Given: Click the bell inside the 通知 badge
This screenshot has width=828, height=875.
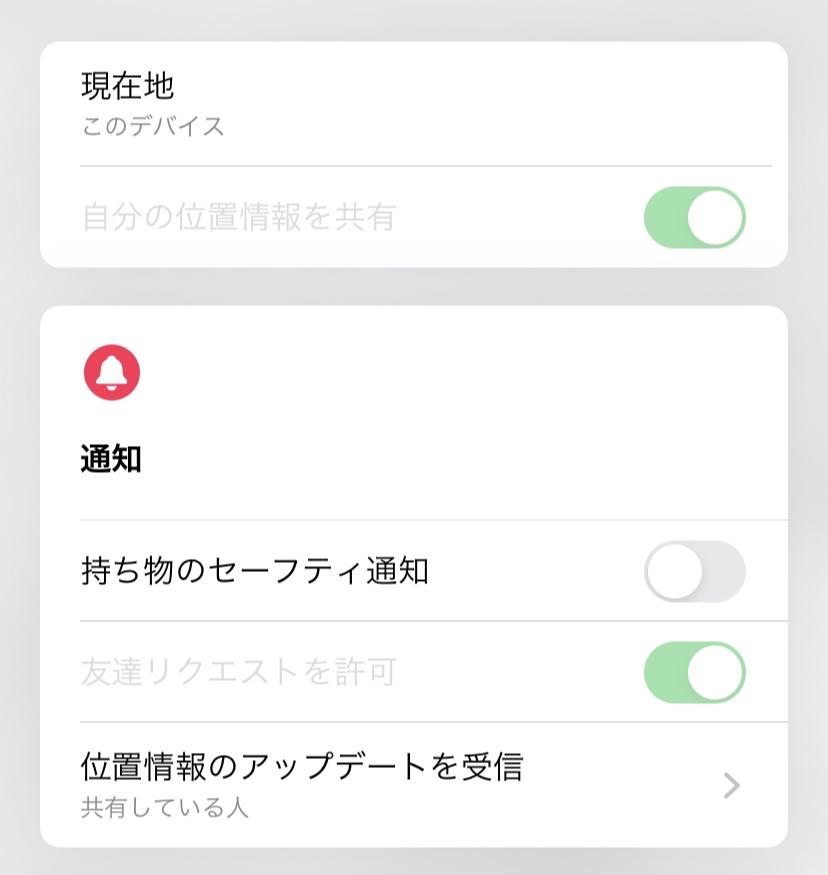Looking at the screenshot, I should coord(109,372).
